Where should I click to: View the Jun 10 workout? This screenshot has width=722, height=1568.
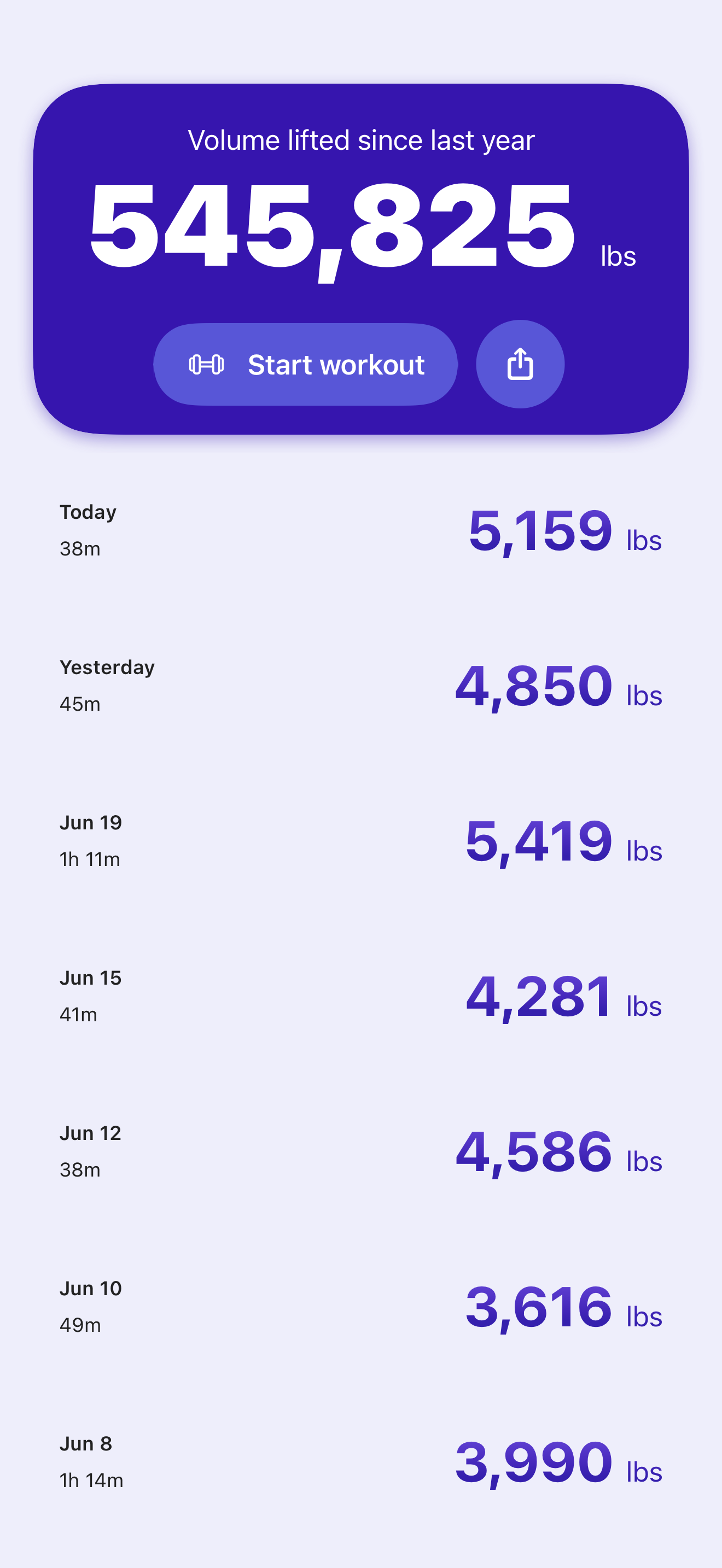coord(360,1306)
